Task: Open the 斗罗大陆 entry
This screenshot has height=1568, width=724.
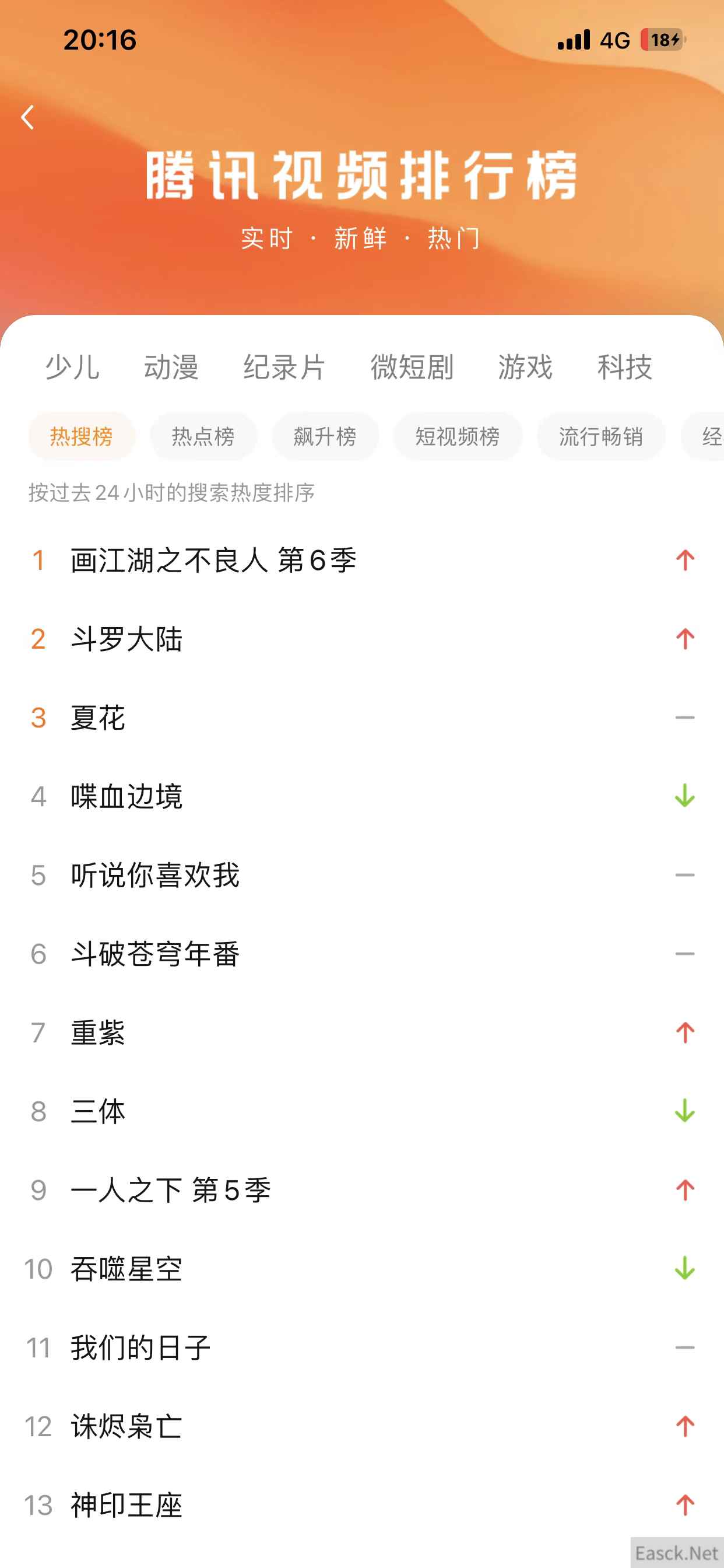Action: pos(126,639)
